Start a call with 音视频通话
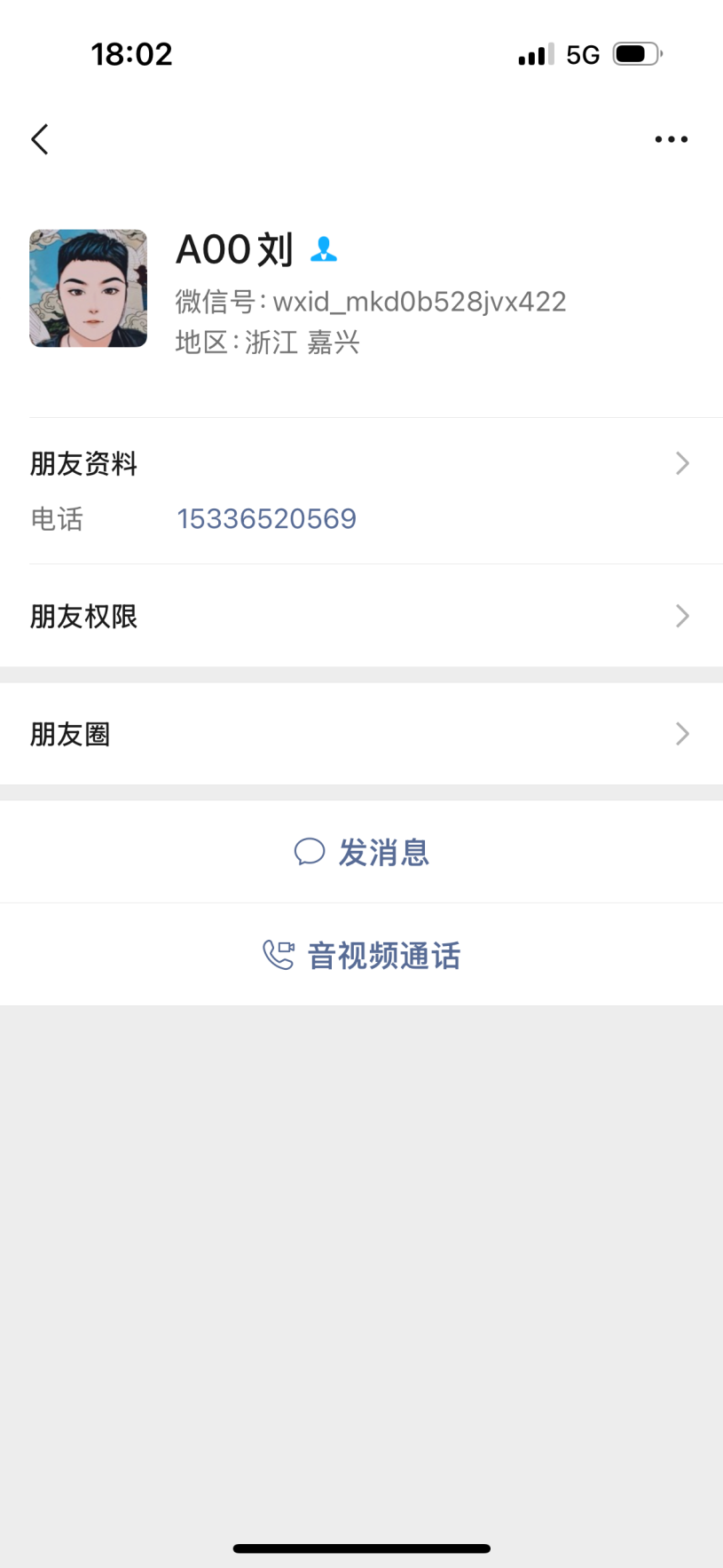 362,956
